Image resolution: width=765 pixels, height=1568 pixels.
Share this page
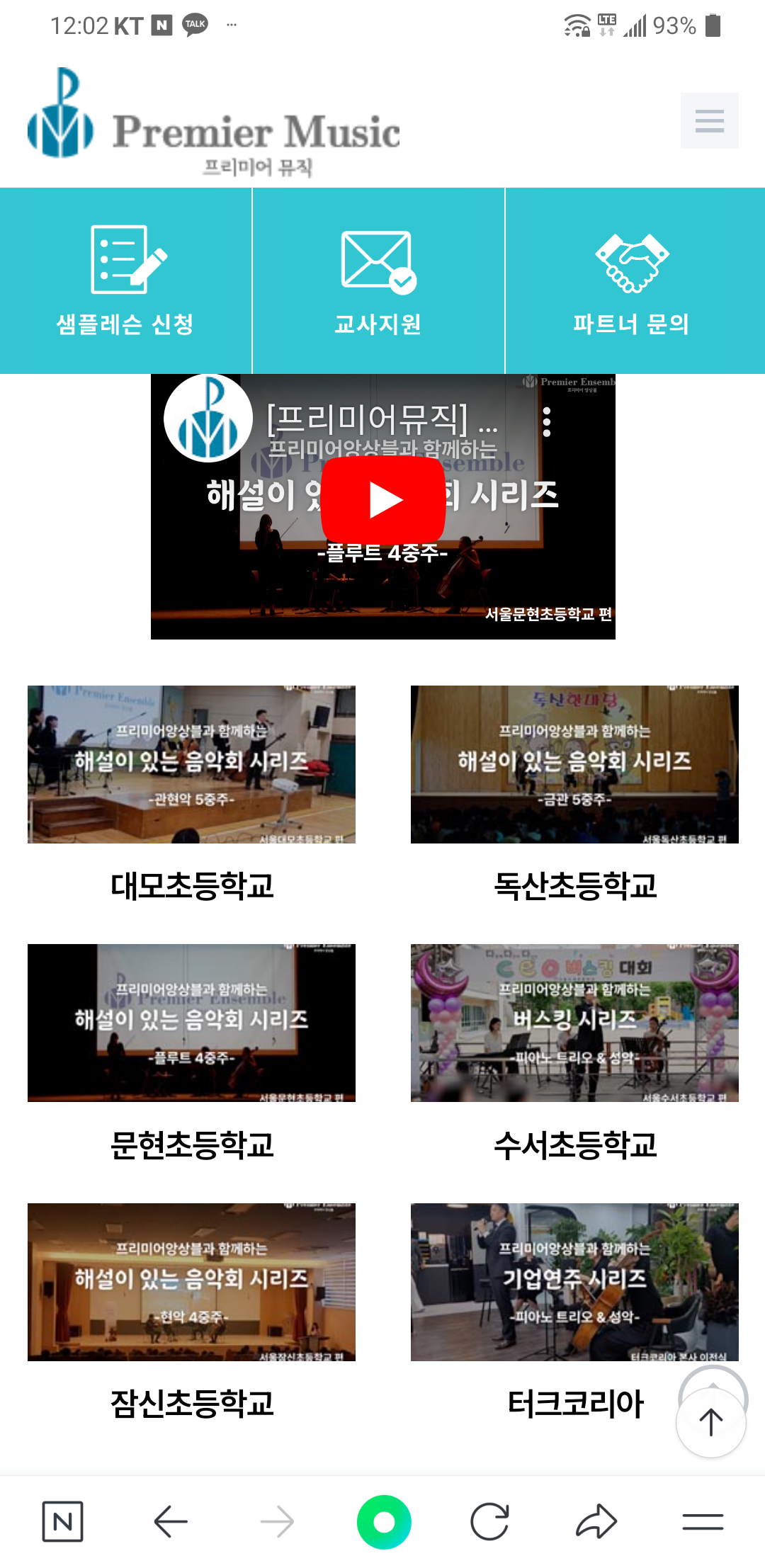tap(596, 1521)
